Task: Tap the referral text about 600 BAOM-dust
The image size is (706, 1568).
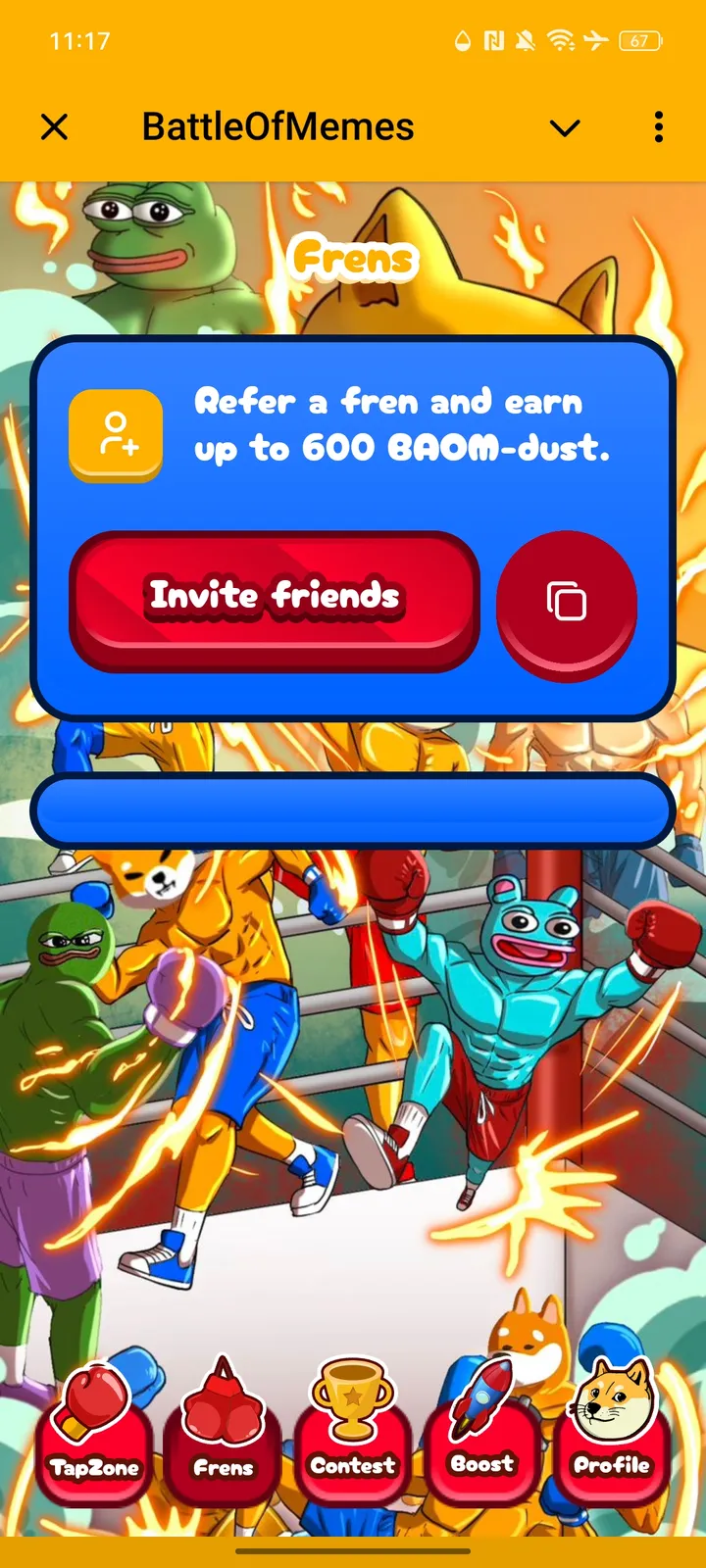Action: [x=402, y=424]
